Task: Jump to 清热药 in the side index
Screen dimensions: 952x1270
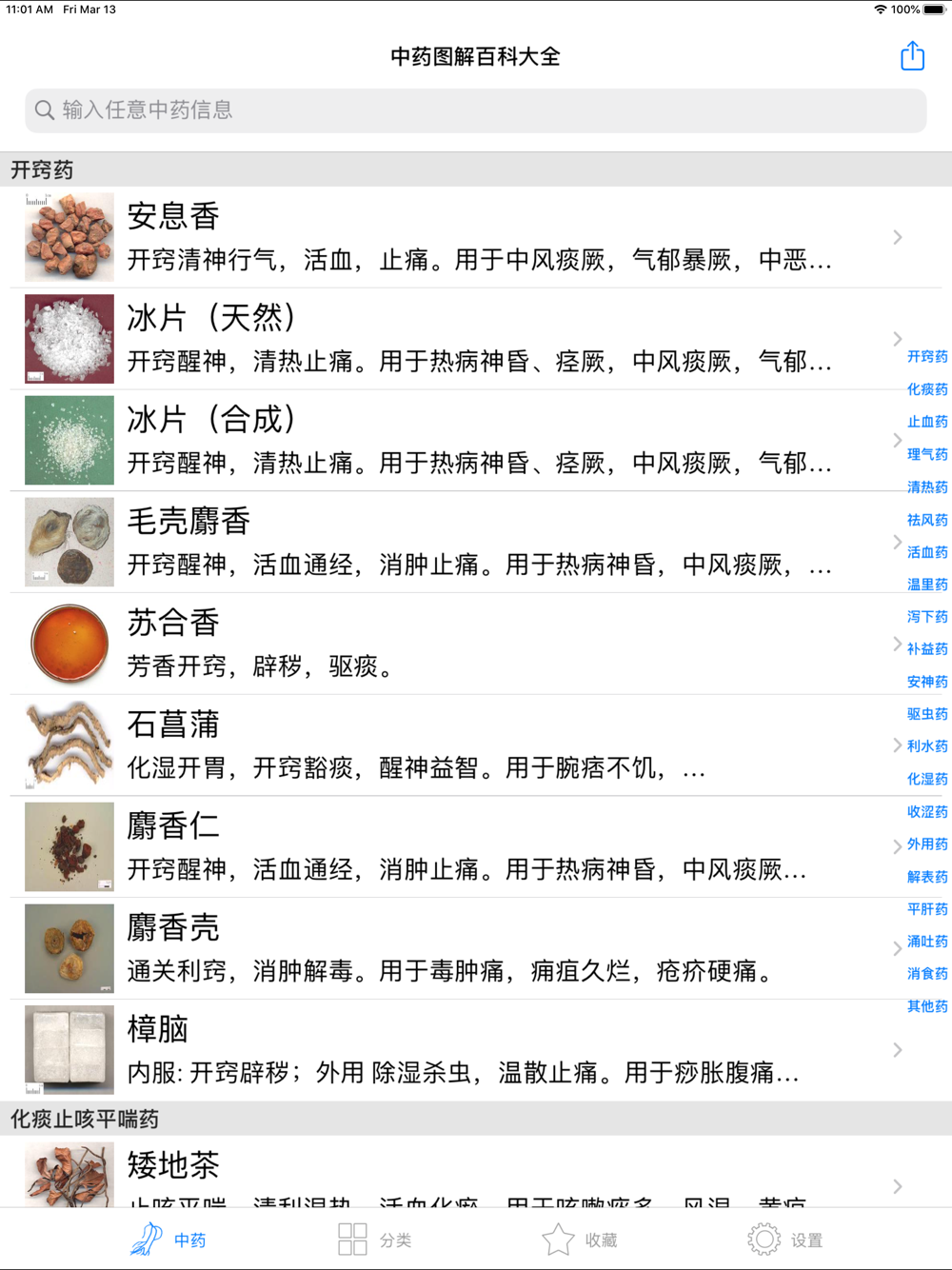Action: (927, 486)
